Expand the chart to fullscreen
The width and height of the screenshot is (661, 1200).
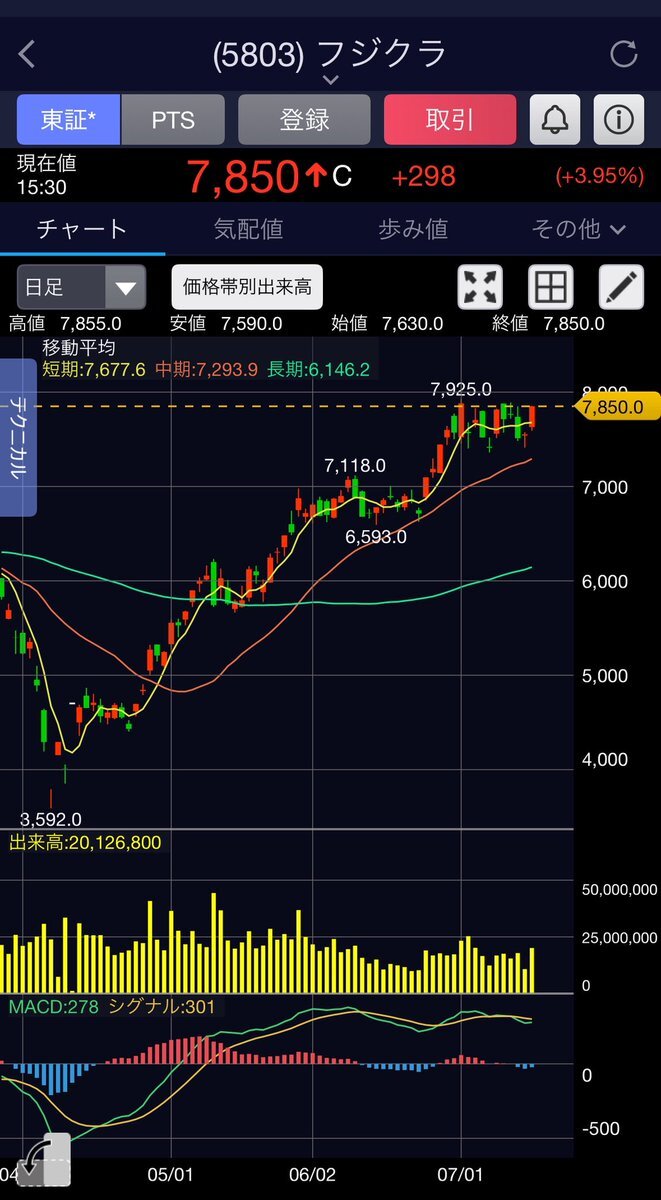[481, 288]
